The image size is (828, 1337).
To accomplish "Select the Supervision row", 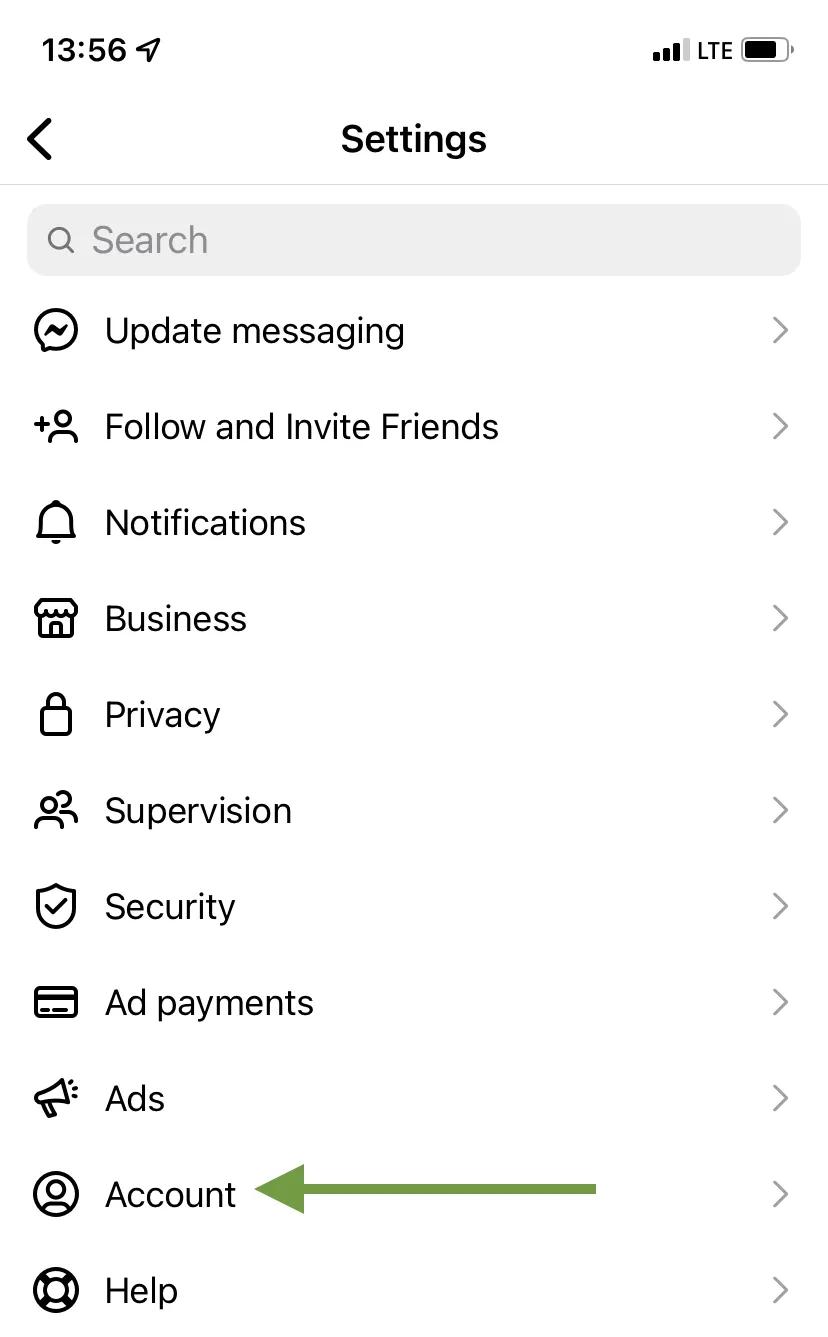I will pyautogui.click(x=198, y=811).
